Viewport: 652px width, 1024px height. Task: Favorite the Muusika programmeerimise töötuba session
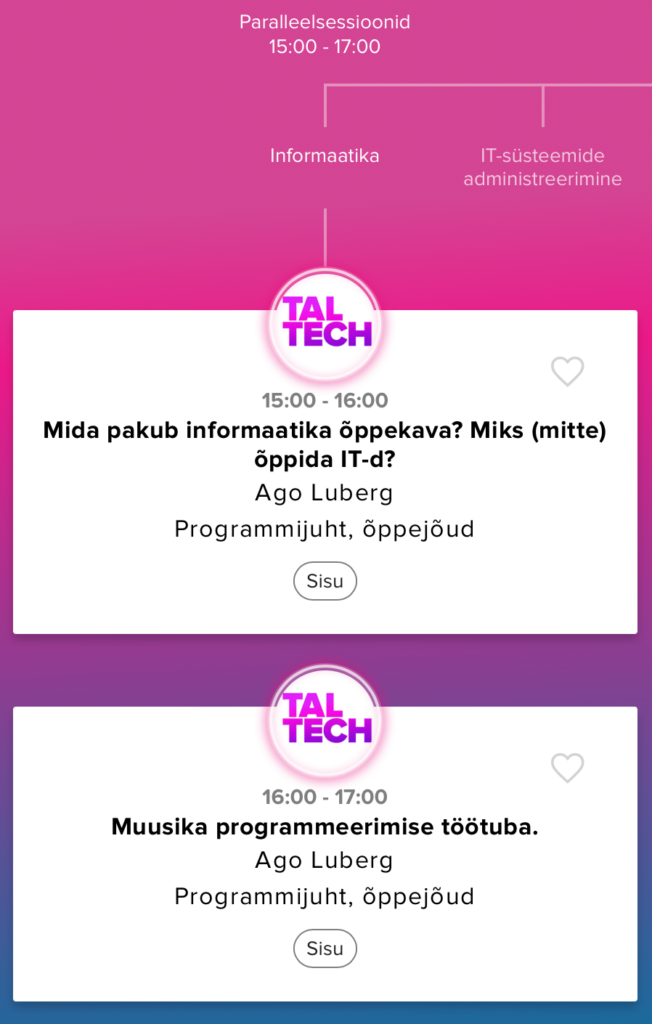pyautogui.click(x=567, y=768)
